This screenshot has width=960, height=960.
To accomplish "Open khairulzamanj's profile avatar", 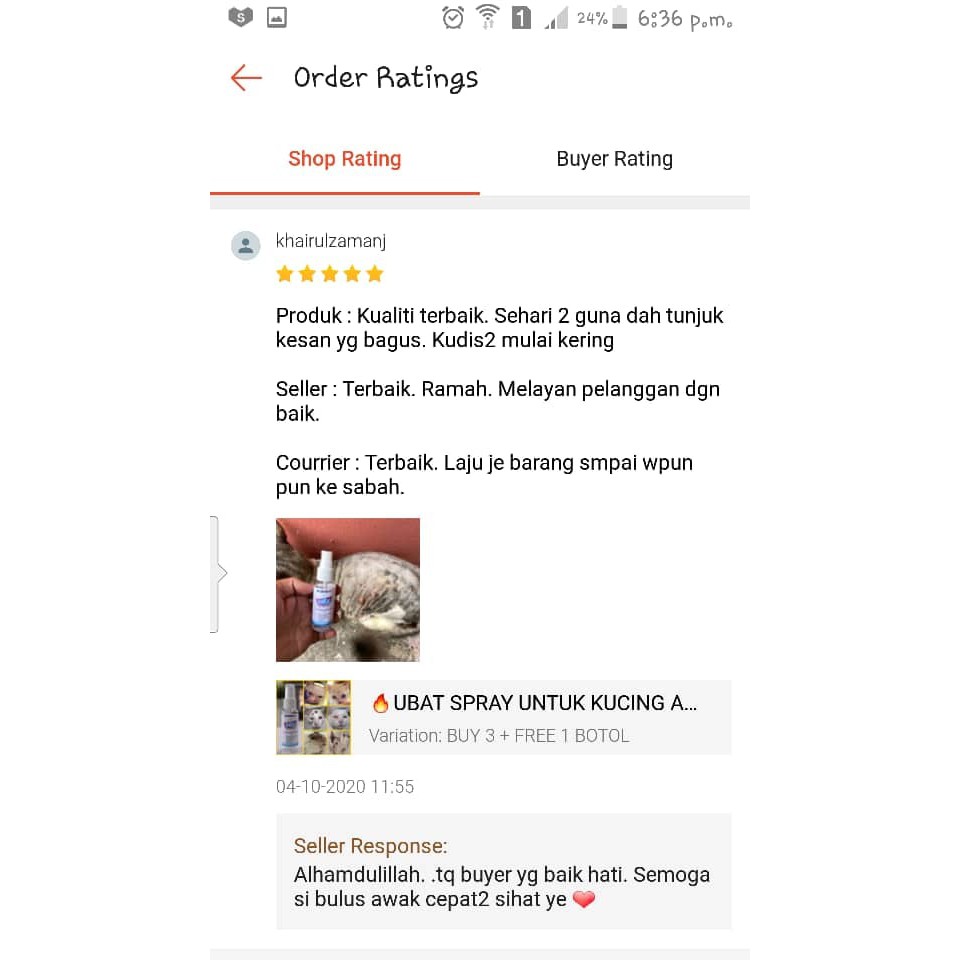I will (246, 246).
